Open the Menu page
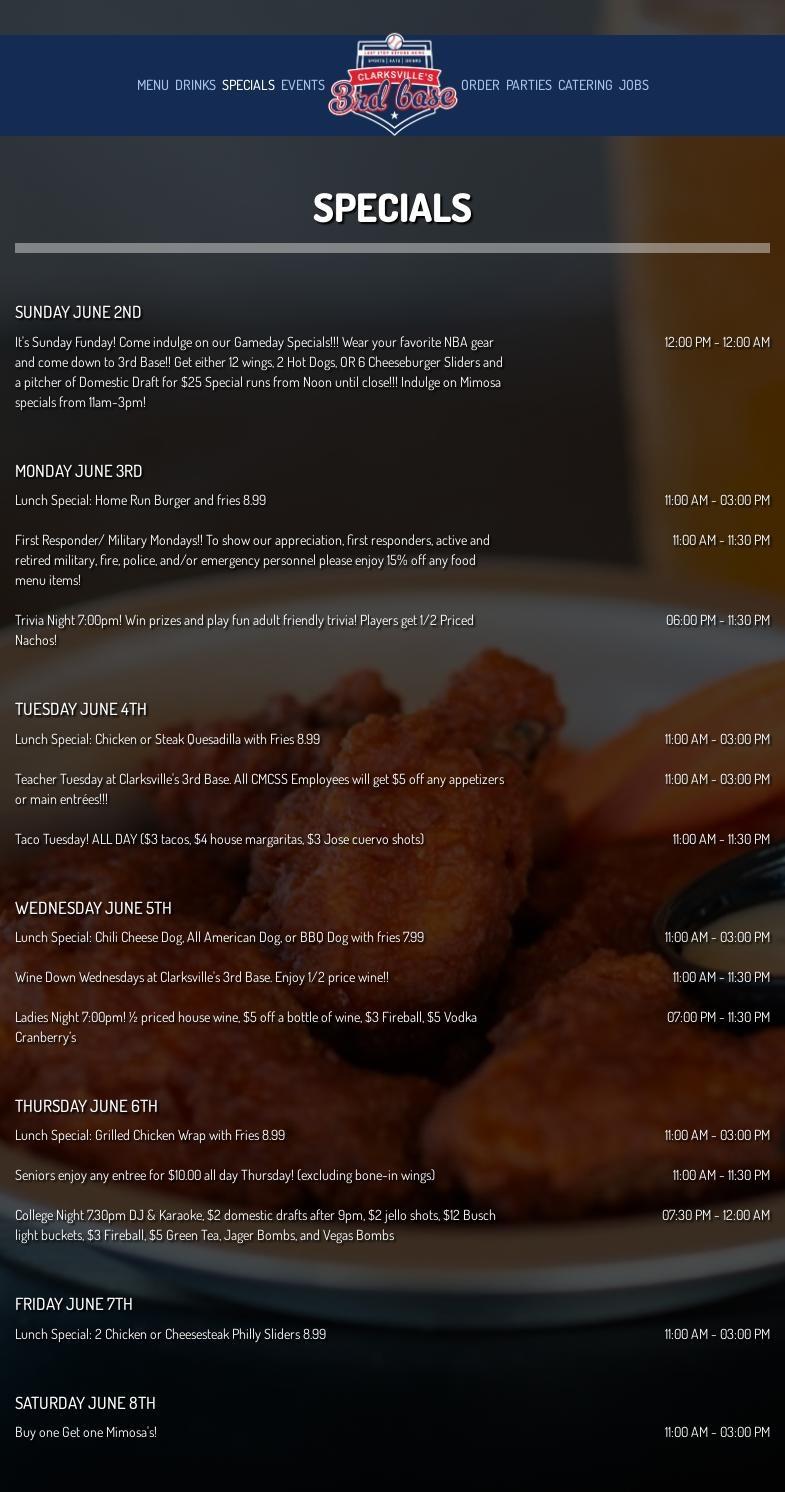Viewport: 785px width, 1492px height. coord(152,85)
